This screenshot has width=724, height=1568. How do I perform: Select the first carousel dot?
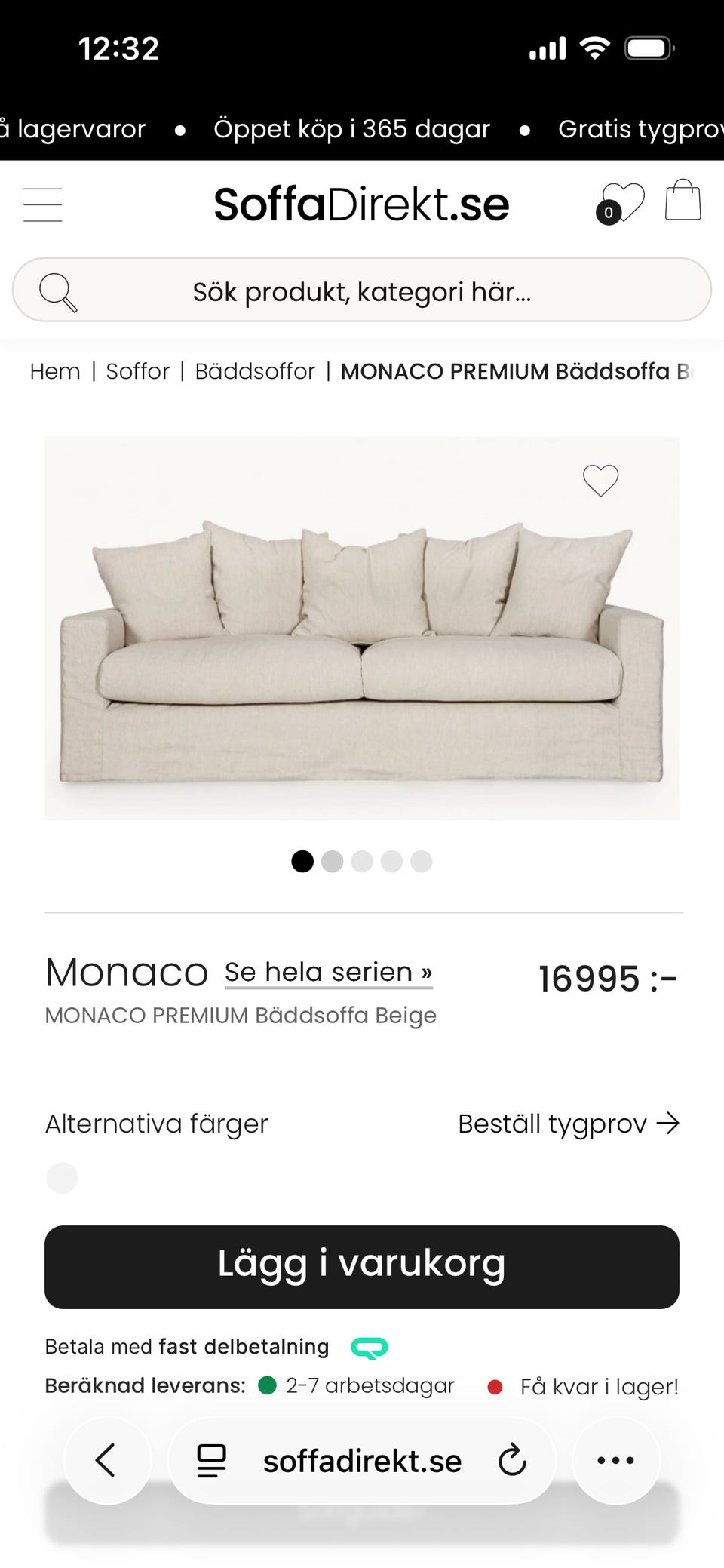tap(302, 861)
